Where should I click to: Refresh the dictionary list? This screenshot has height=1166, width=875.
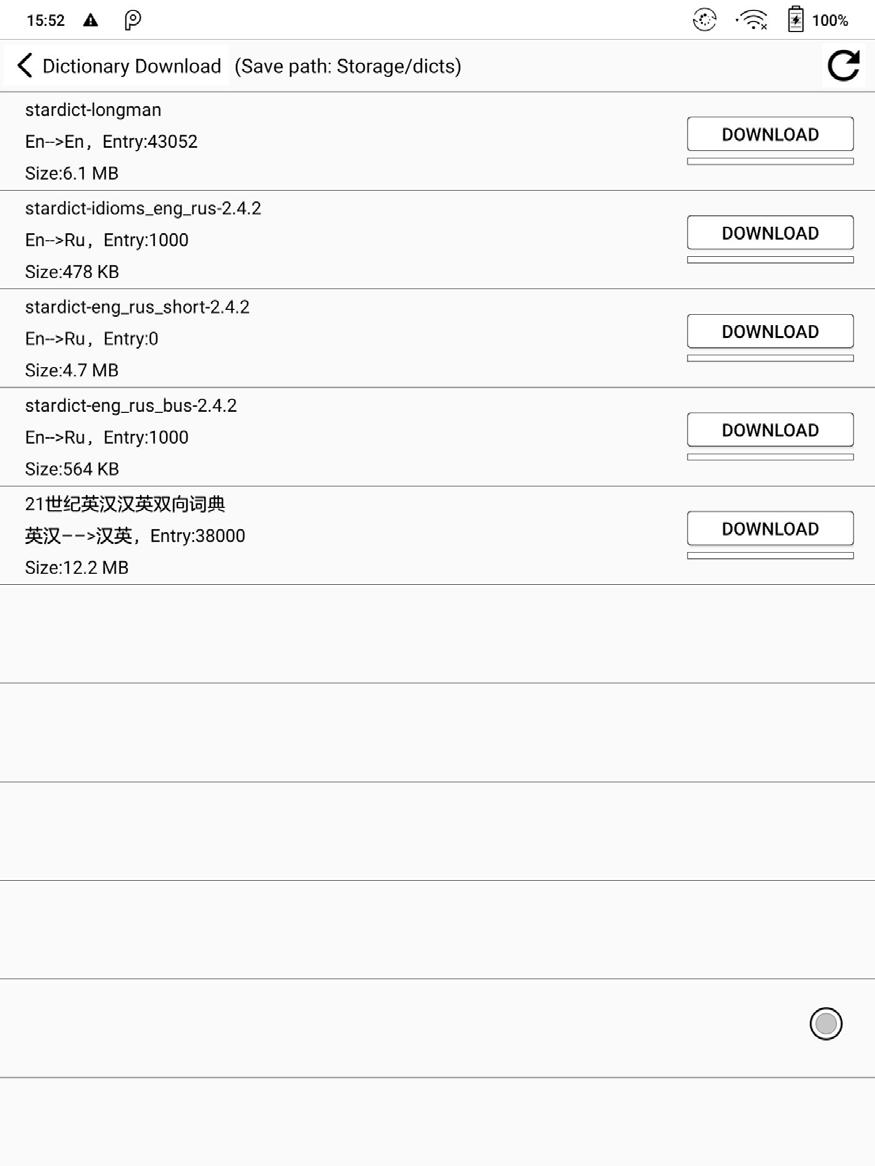[x=843, y=66]
